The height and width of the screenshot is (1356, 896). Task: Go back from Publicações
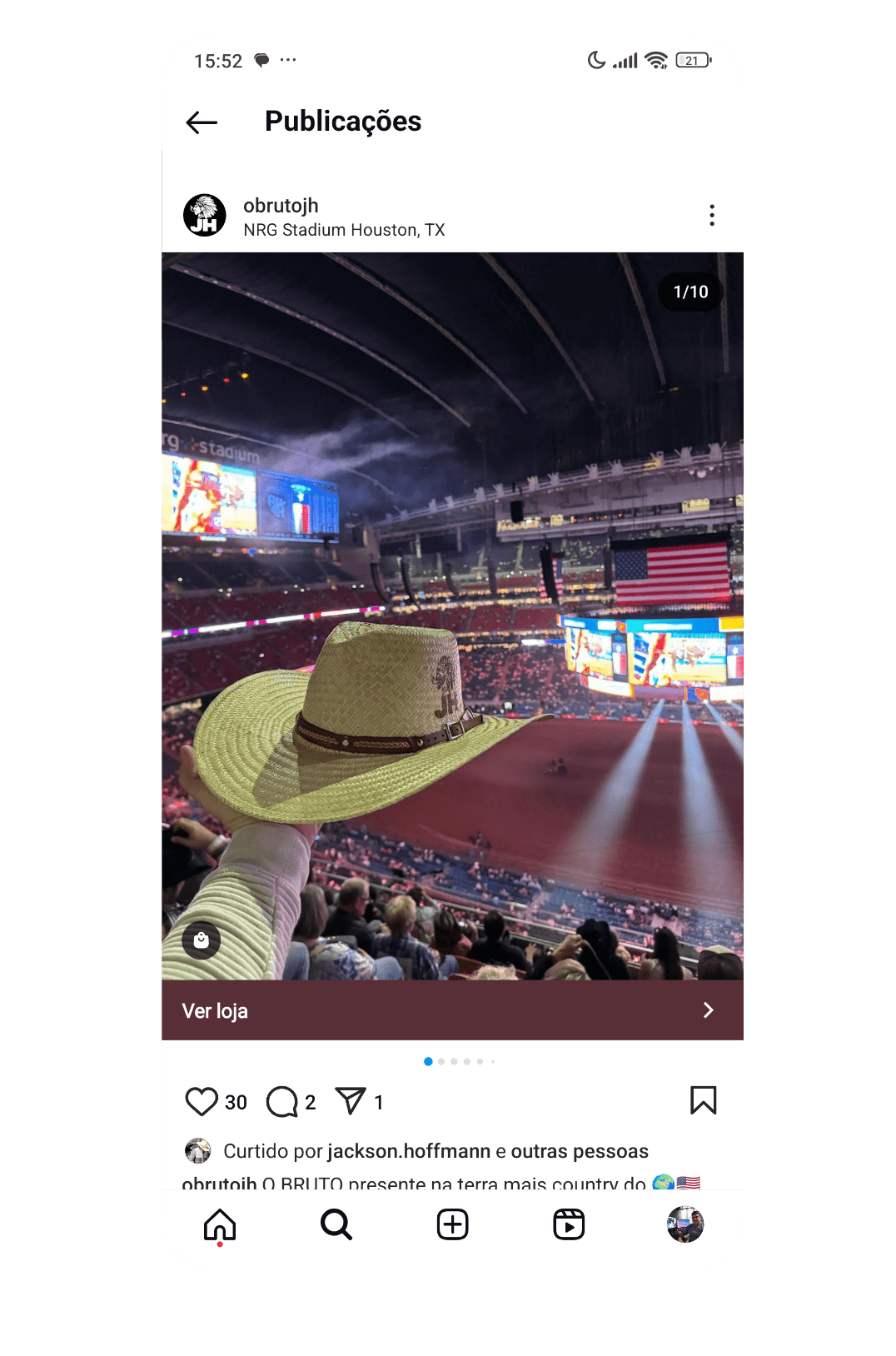(202, 122)
